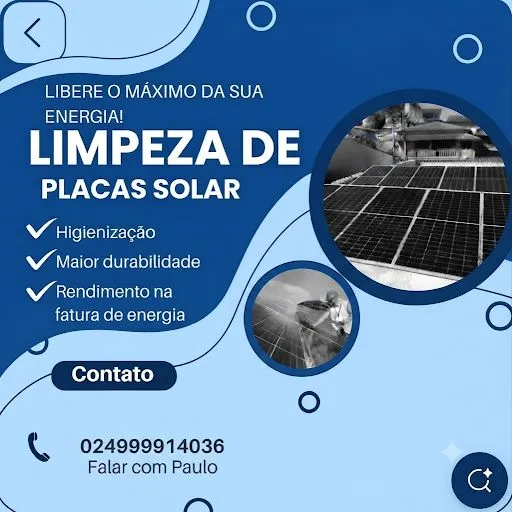Go back using the arrow button
The width and height of the screenshot is (512, 512).
pos(33,33)
